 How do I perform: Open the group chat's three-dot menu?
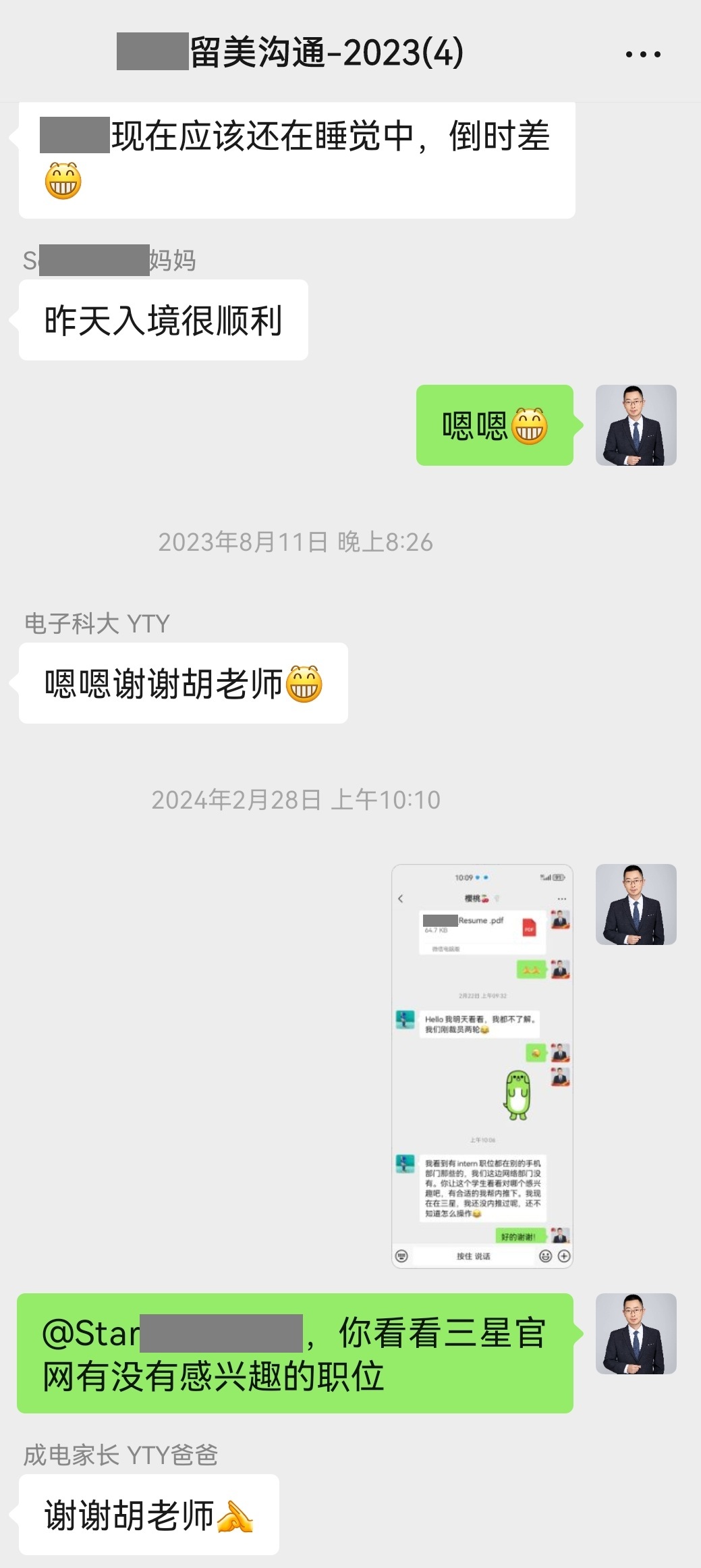[642, 54]
